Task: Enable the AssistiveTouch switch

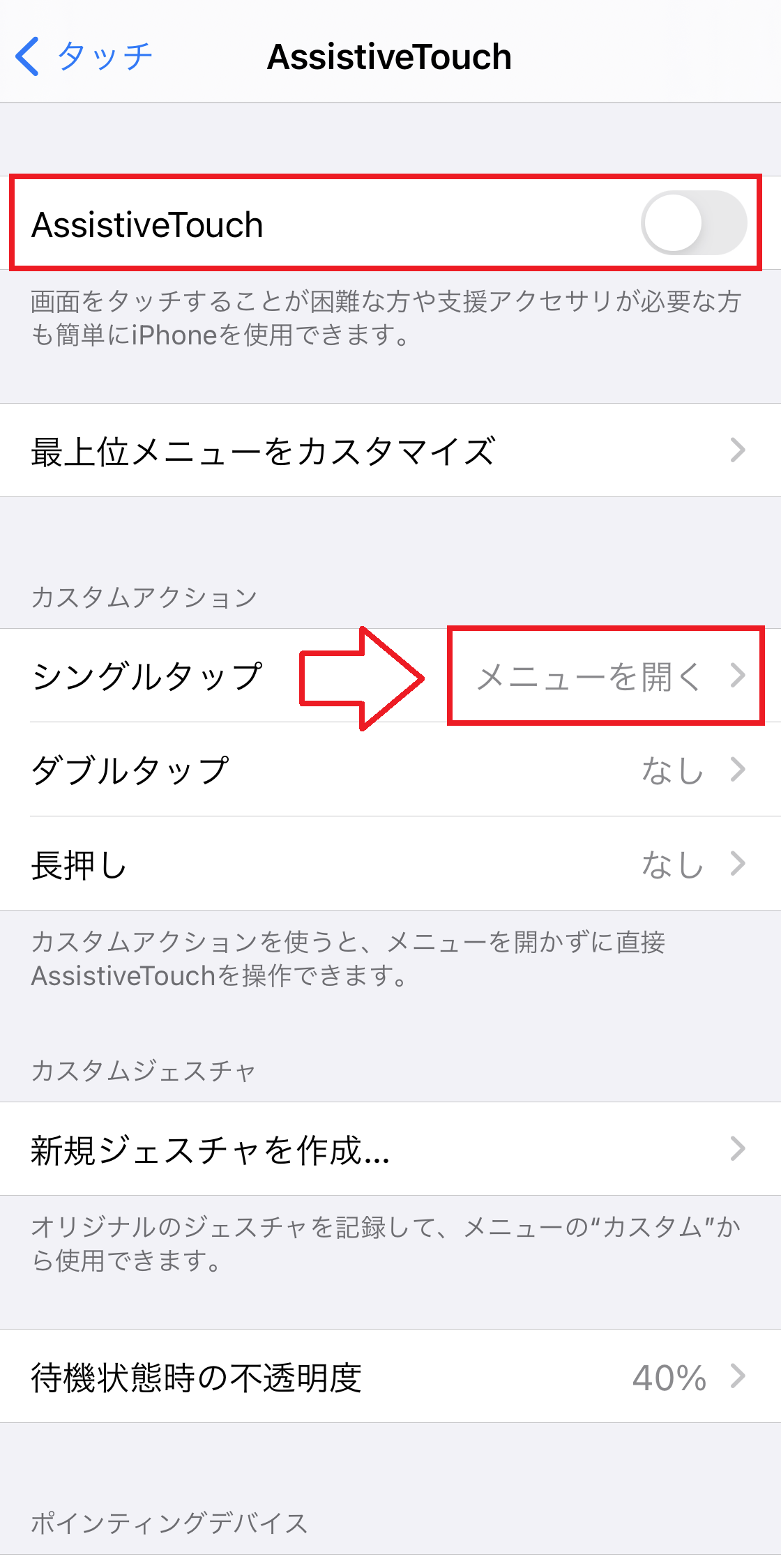Action: (692, 223)
